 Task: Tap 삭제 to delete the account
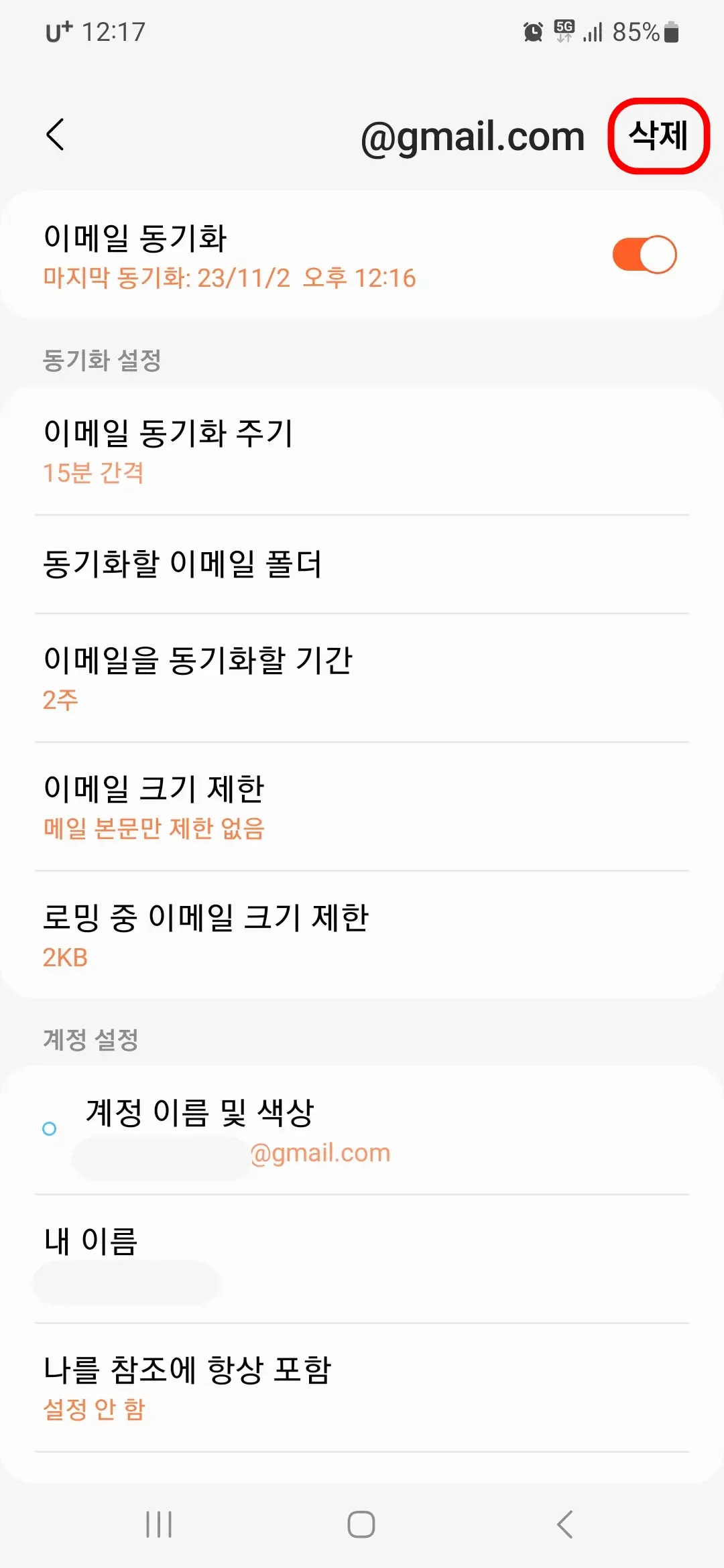click(x=658, y=136)
